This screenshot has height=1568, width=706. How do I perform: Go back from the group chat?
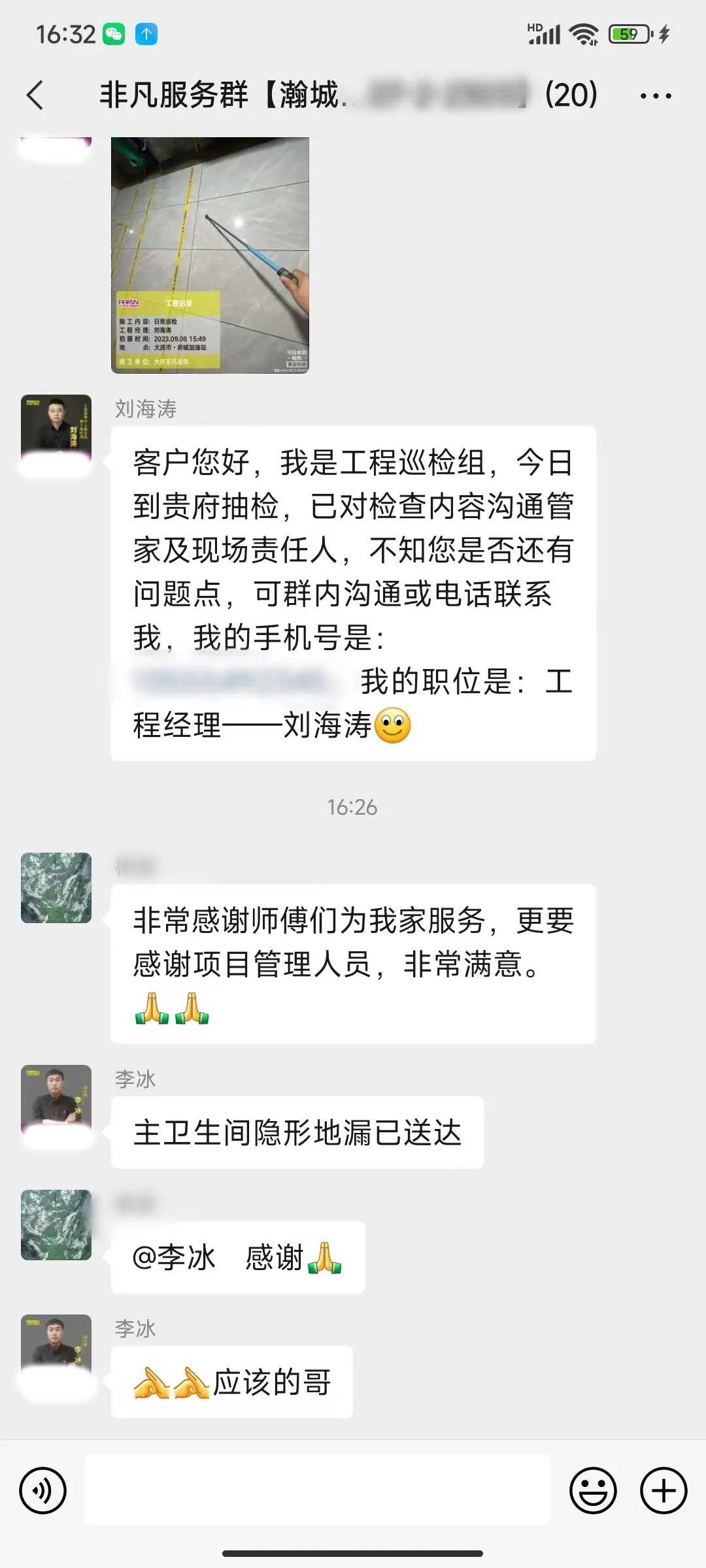[35, 95]
